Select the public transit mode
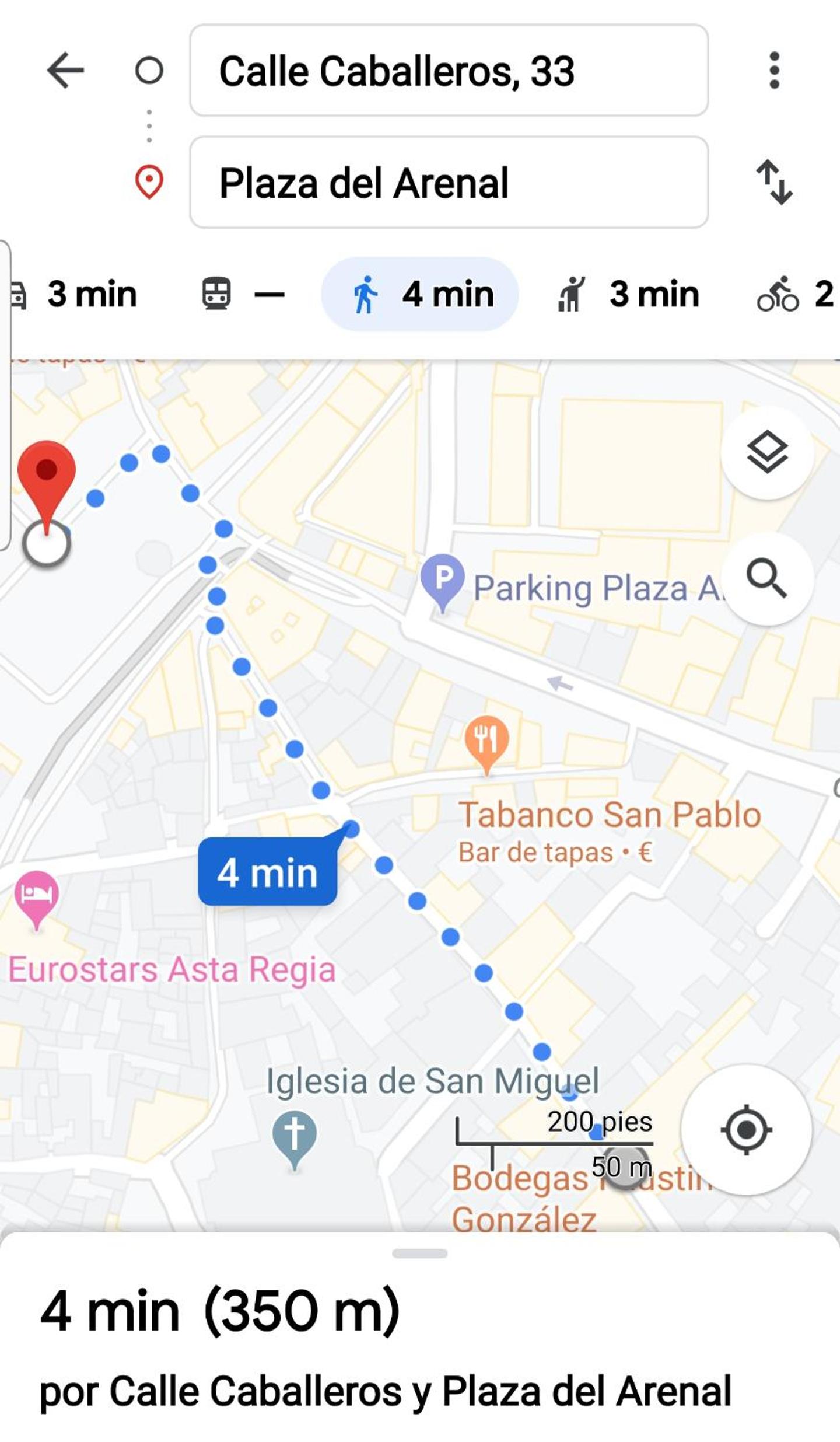 point(243,294)
